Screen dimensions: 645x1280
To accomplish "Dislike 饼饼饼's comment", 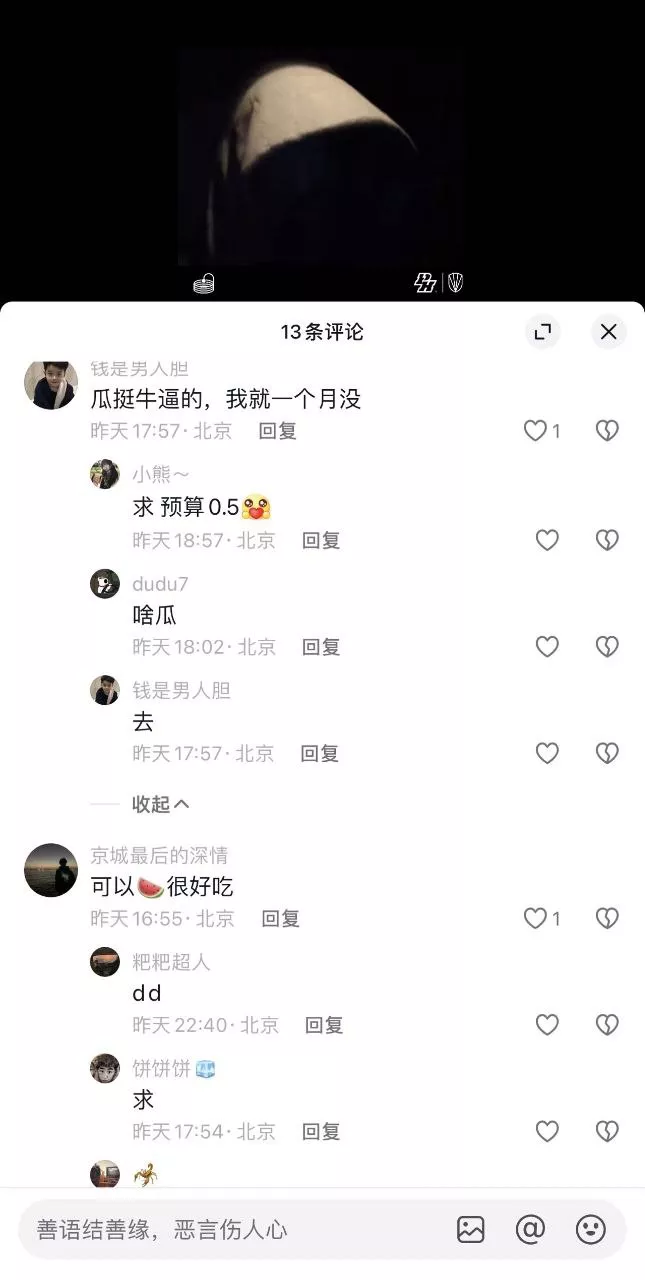I will [607, 1132].
